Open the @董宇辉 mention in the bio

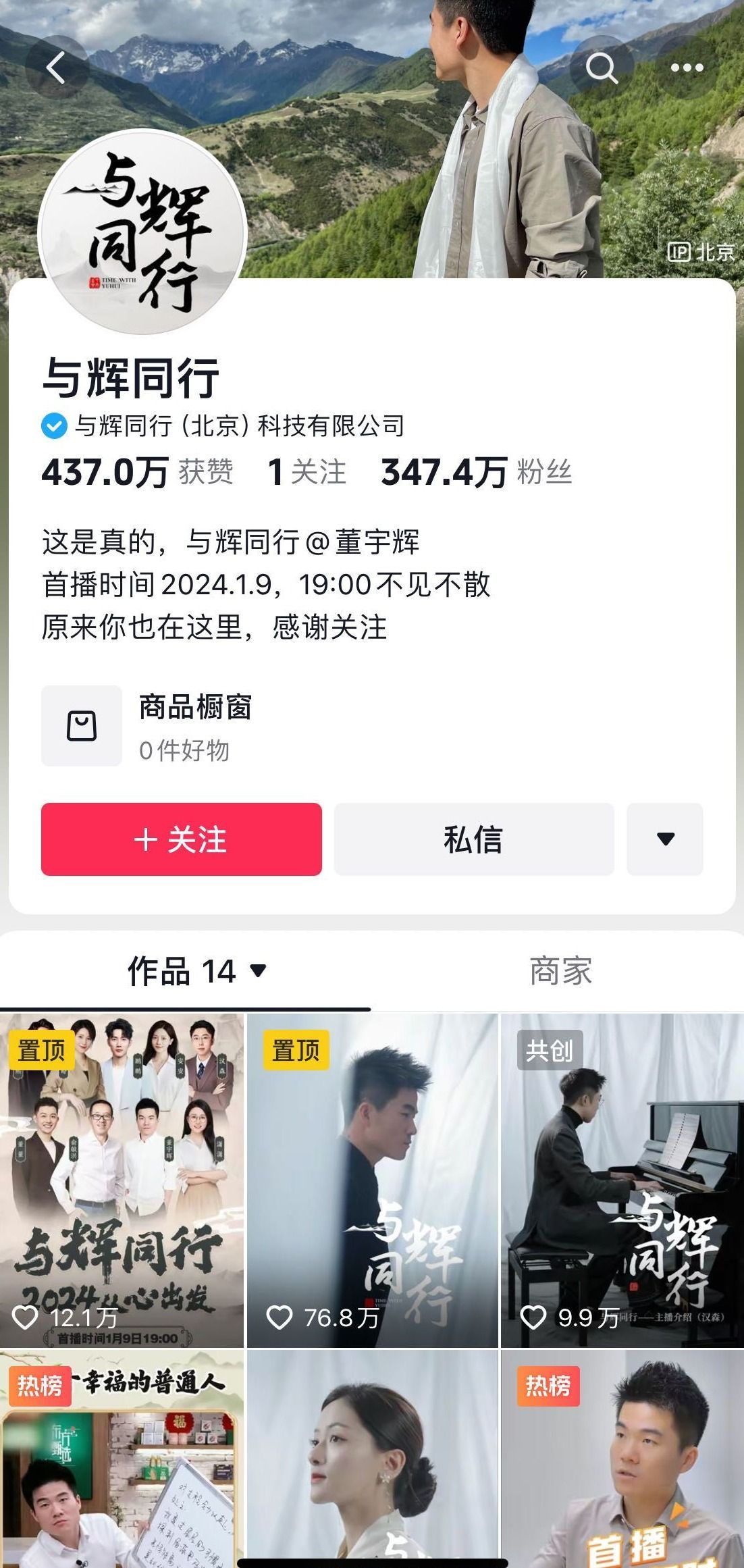(x=363, y=542)
